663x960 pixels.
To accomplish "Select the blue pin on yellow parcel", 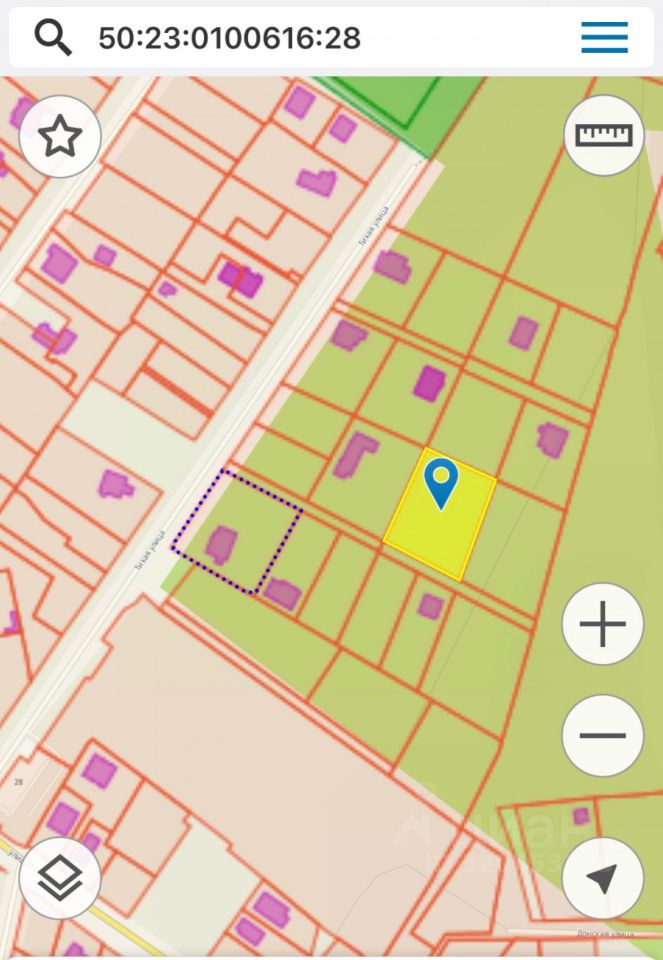I will coord(440,483).
